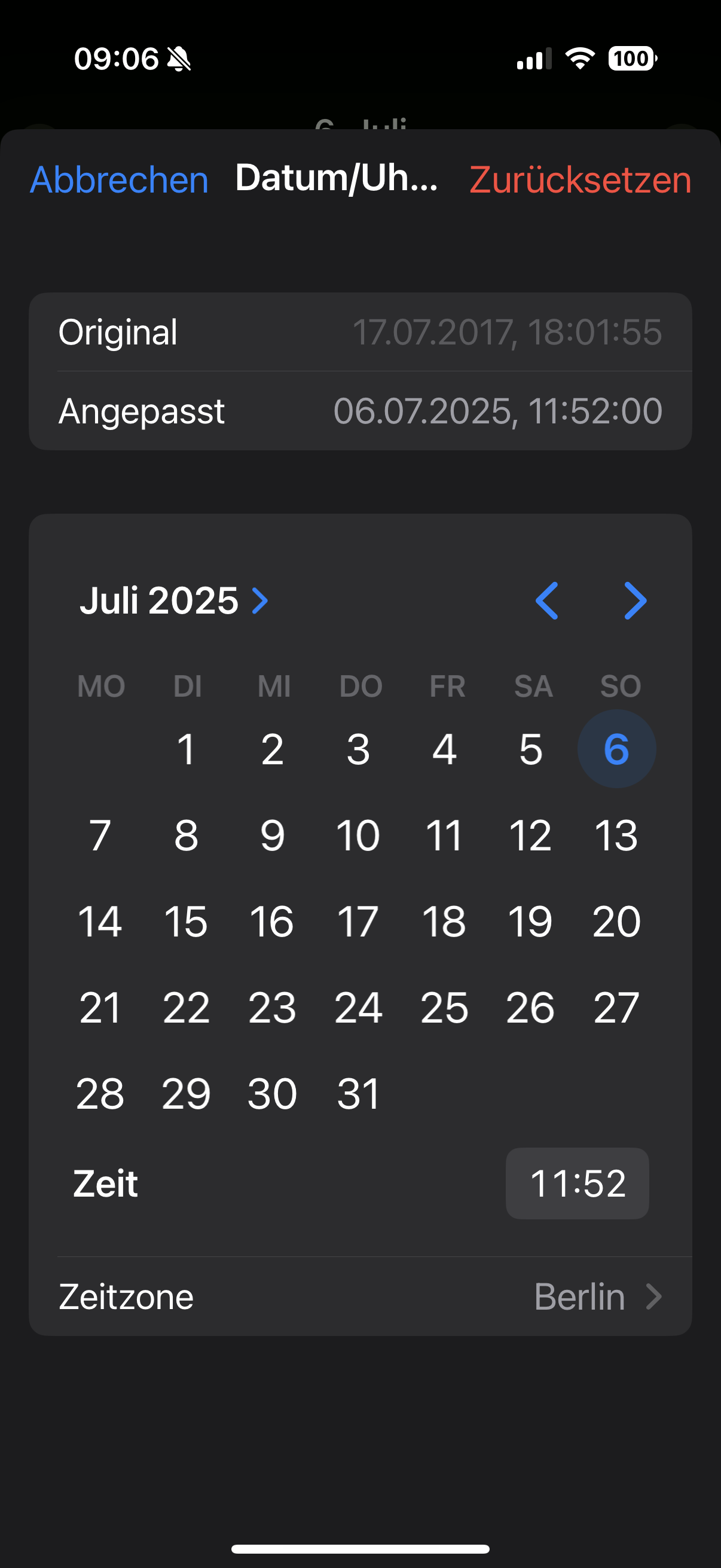Image resolution: width=721 pixels, height=1568 pixels.
Task: Tap the muted bell icon next to the clock
Action: (x=179, y=59)
